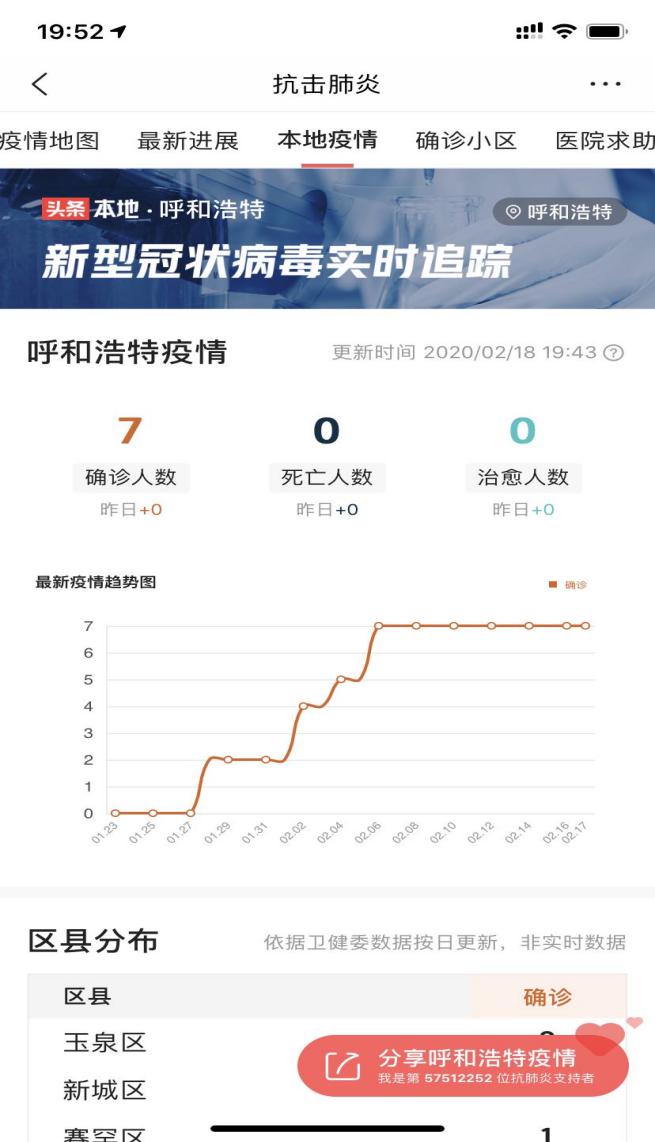Image resolution: width=655 pixels, height=1142 pixels.
Task: Go back using the top-left arrow
Action: 40,84
